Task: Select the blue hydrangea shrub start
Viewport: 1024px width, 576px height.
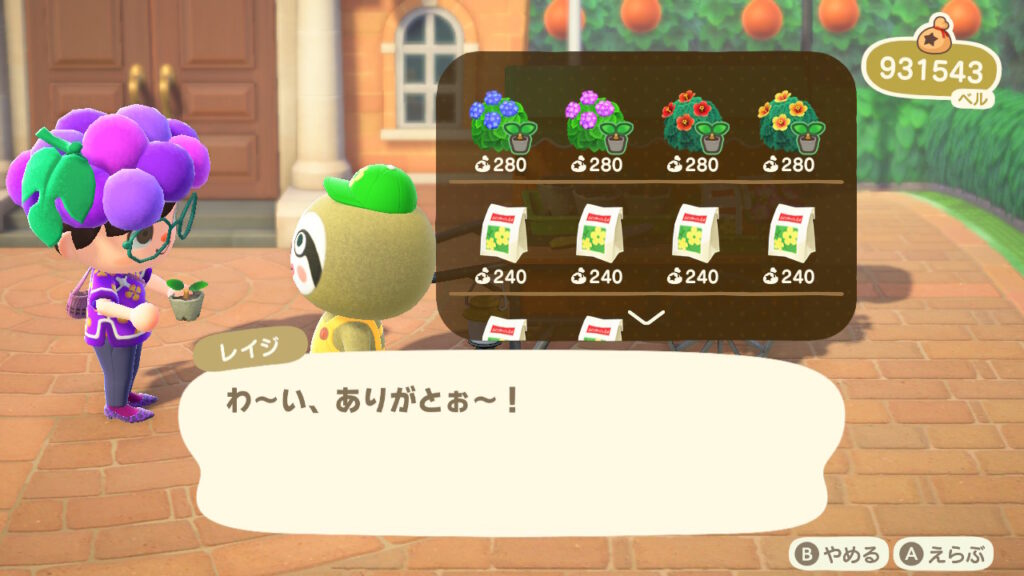Action: [503, 124]
